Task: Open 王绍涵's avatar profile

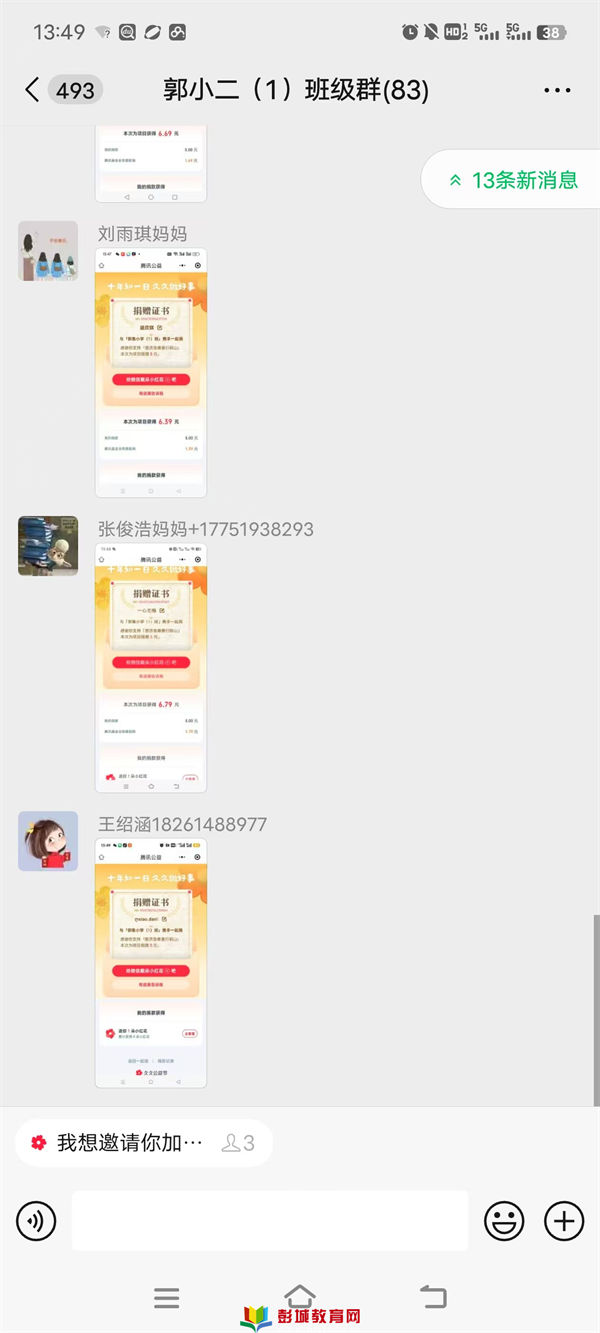Action: point(48,841)
